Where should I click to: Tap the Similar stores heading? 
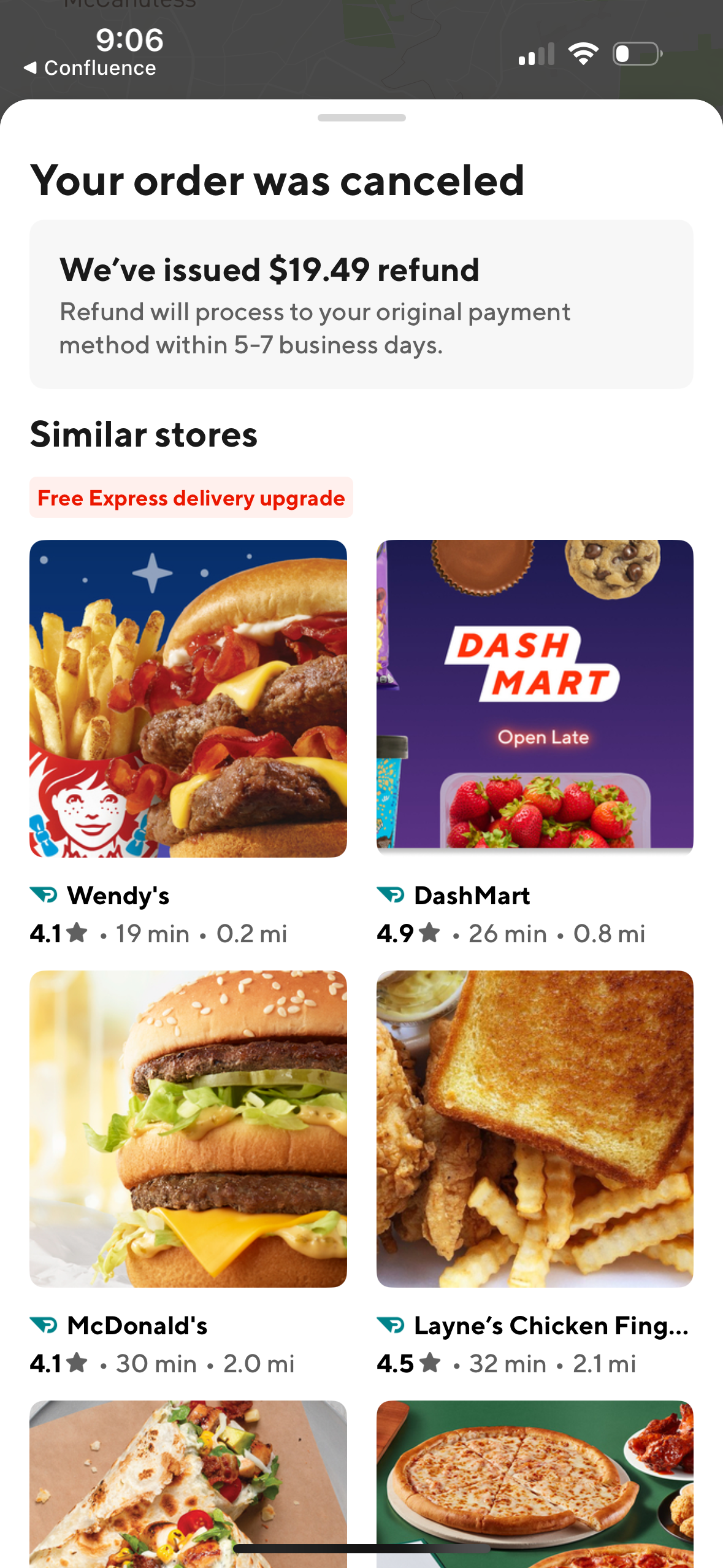[144, 434]
